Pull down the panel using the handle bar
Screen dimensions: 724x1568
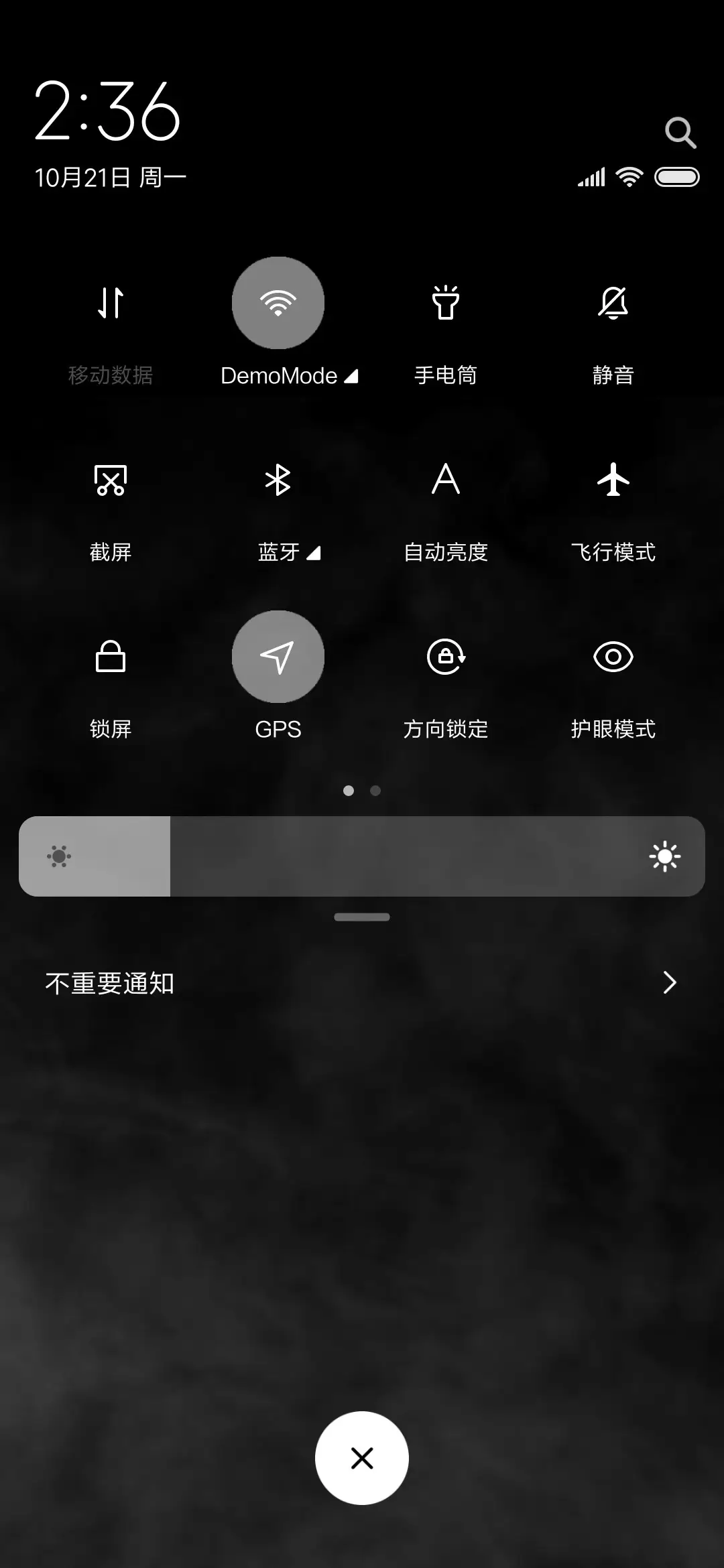(x=362, y=916)
